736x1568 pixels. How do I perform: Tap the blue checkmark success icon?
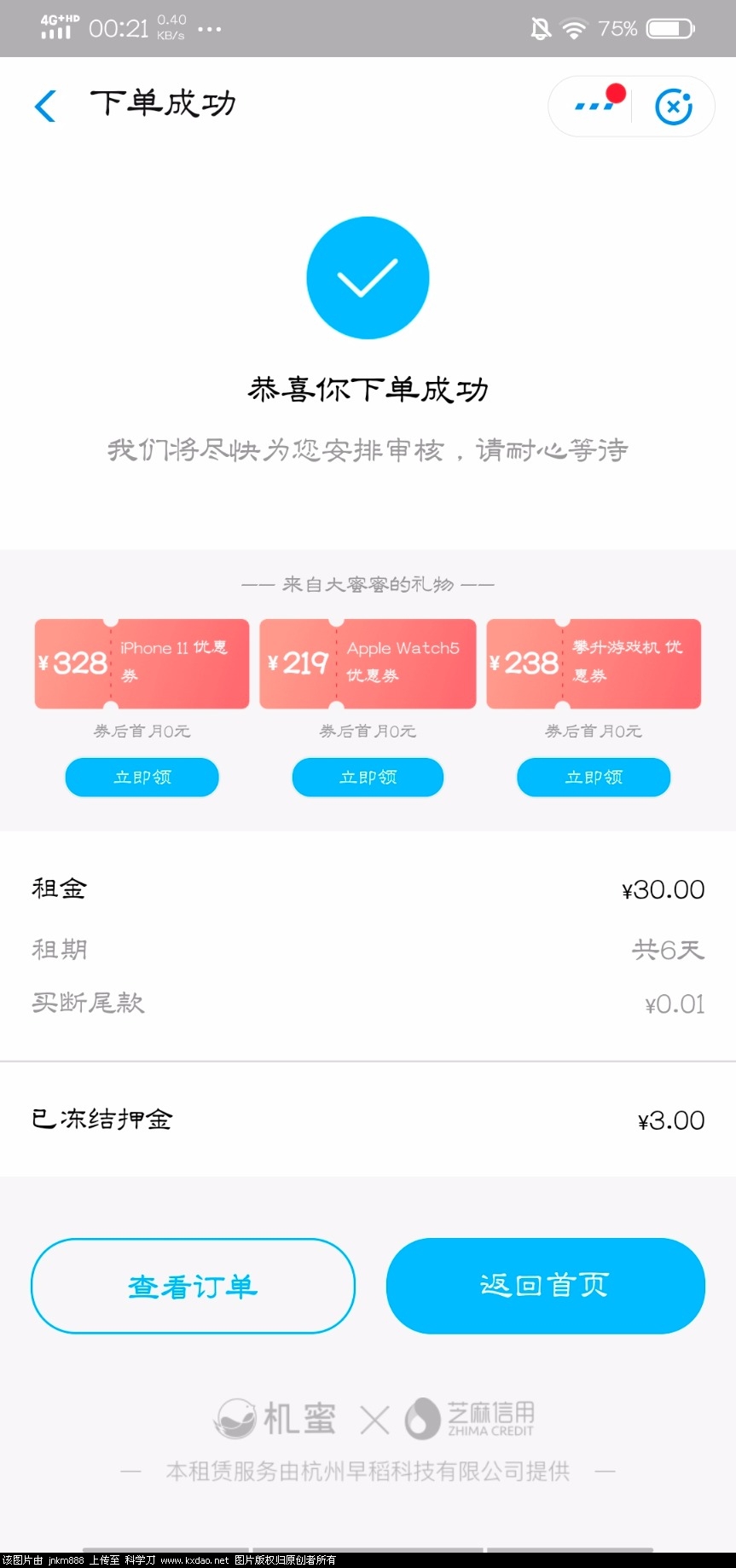[368, 278]
